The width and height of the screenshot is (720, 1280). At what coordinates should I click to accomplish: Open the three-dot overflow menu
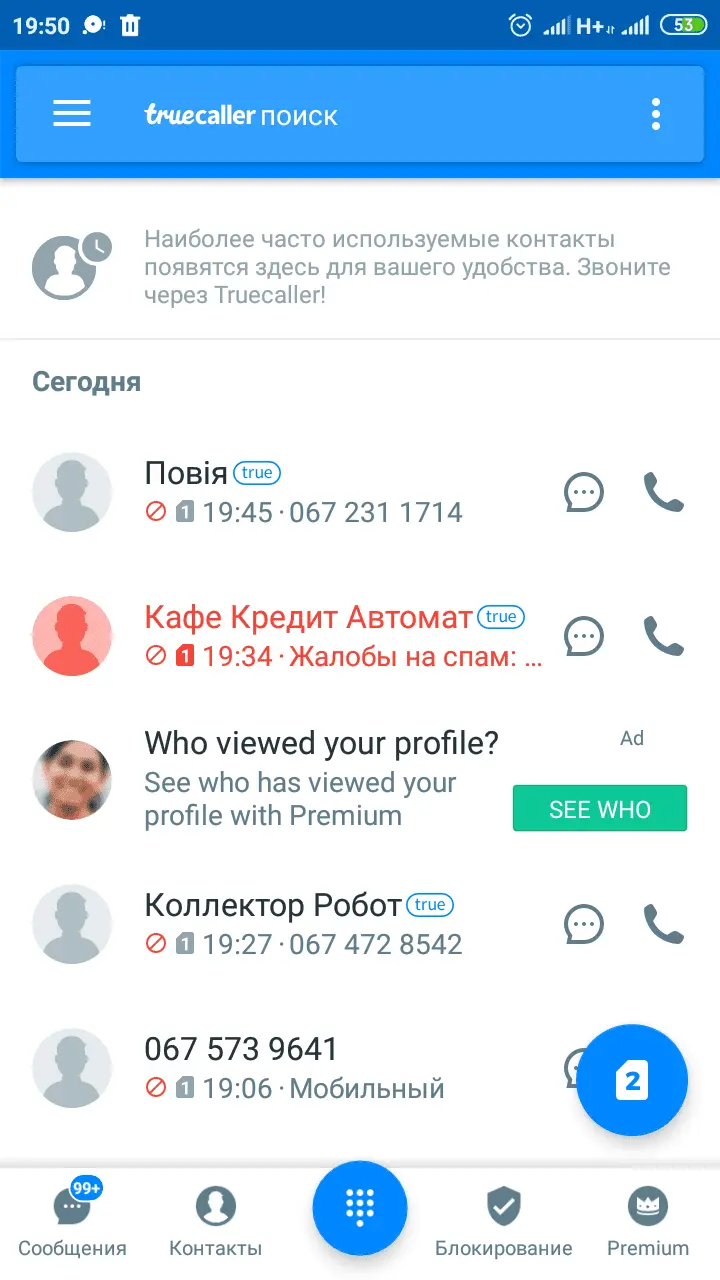656,114
